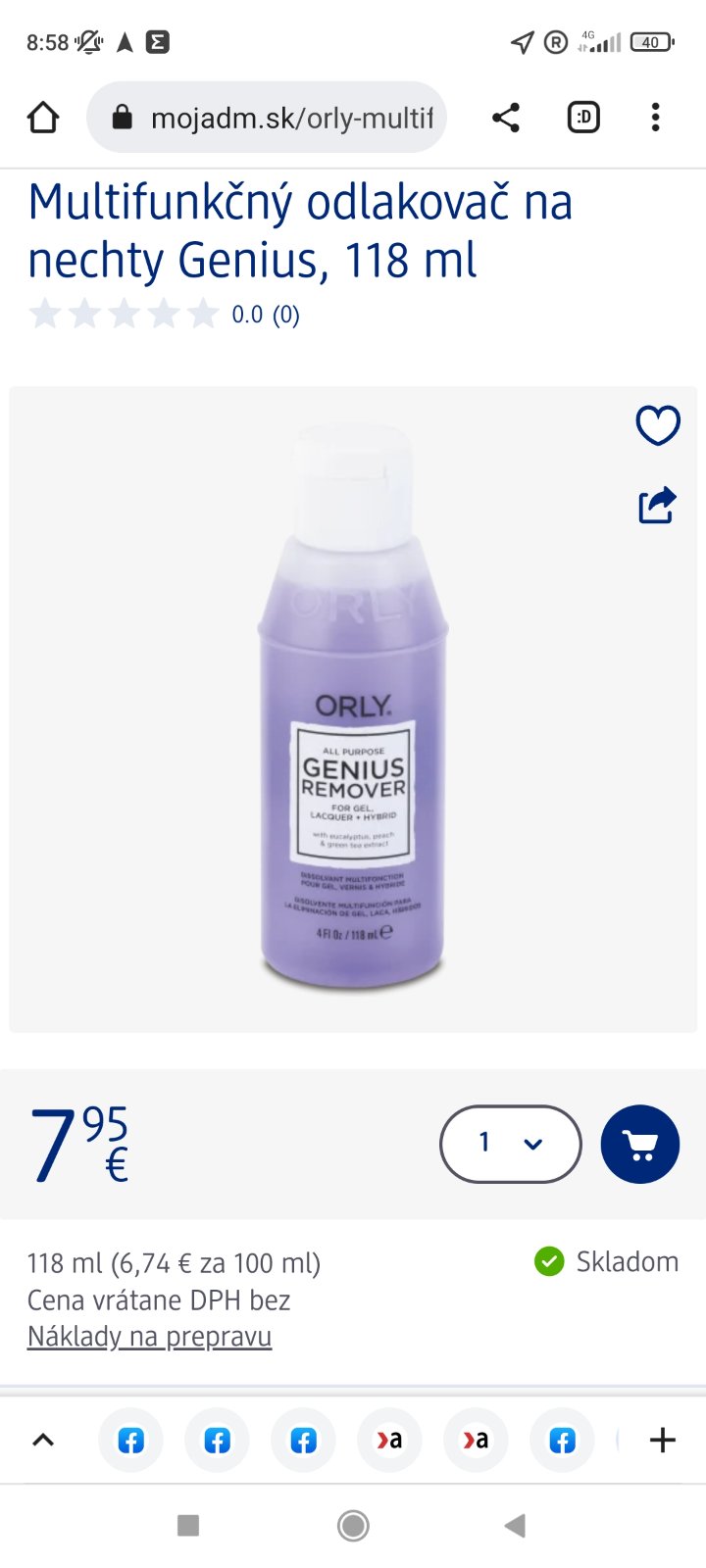The width and height of the screenshot is (706, 1568).
Task: Open the Náklady na prepravu link
Action: coord(149,1336)
